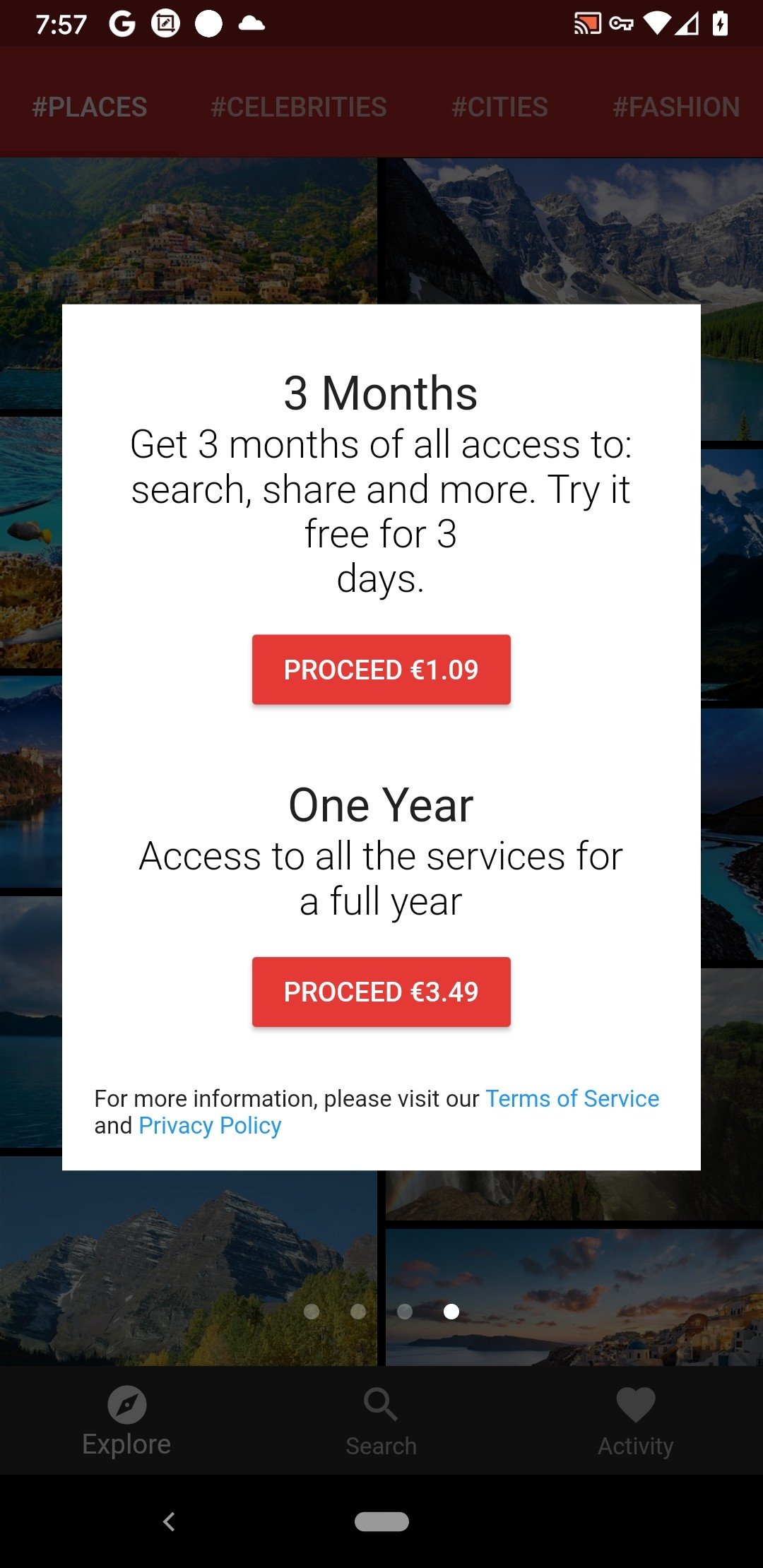
Task: Switch to the #CELEBRITIES tab
Action: (x=299, y=107)
